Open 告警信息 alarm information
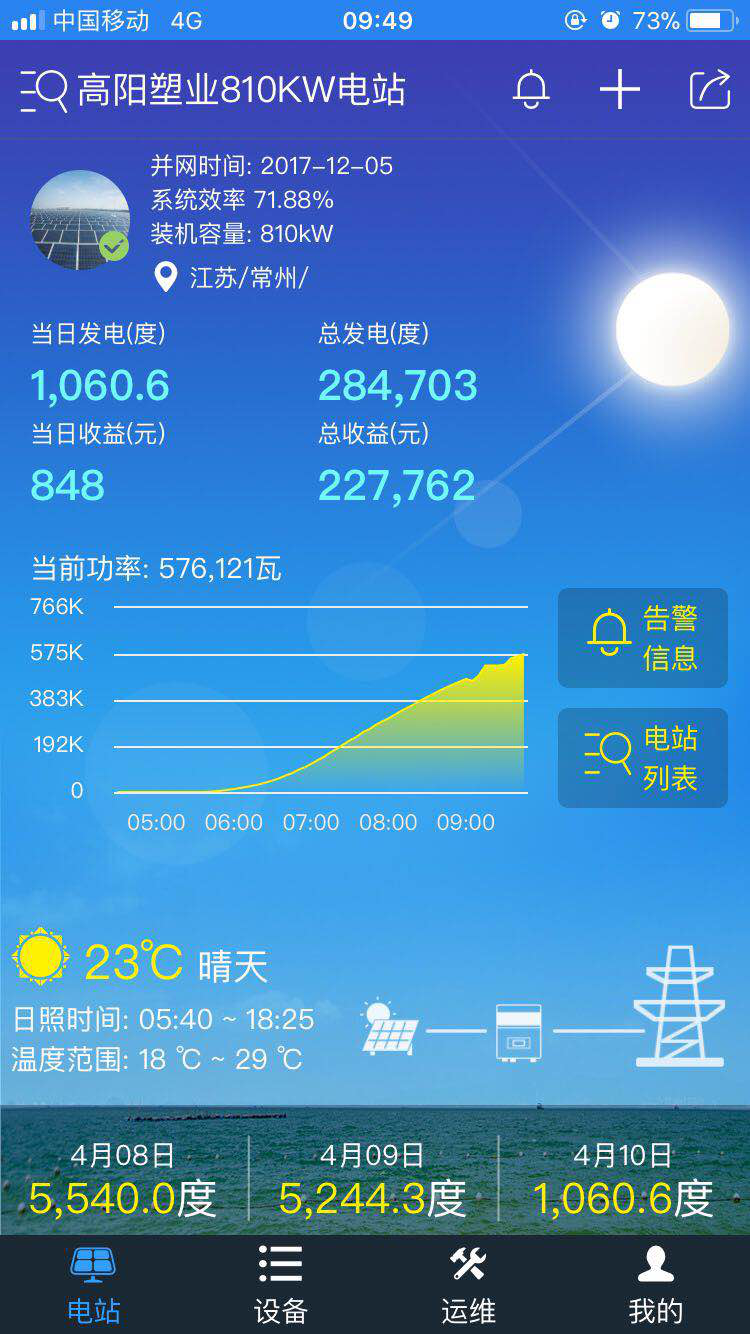 (642, 638)
